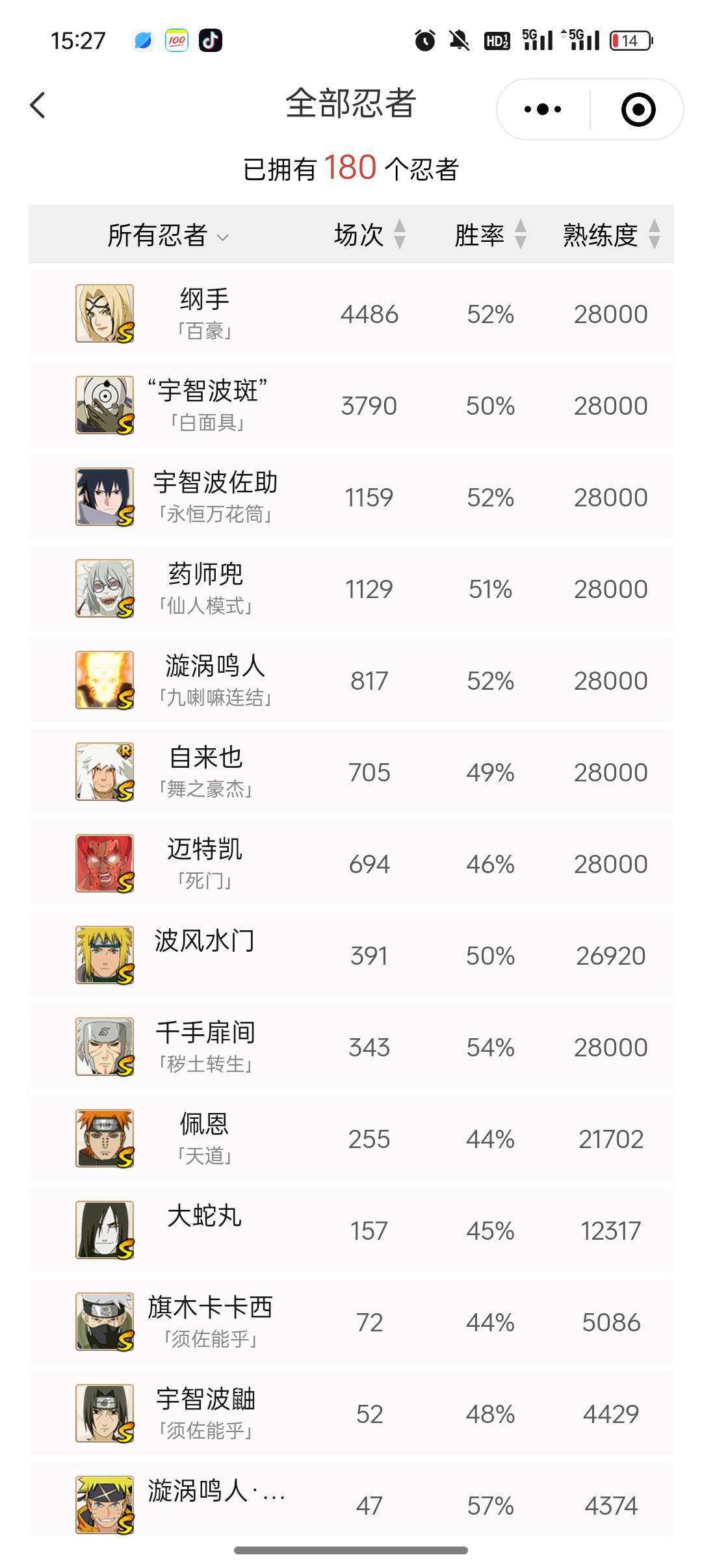The height and width of the screenshot is (1568, 702).
Task: Open the 波风水门 row
Action: tap(351, 956)
